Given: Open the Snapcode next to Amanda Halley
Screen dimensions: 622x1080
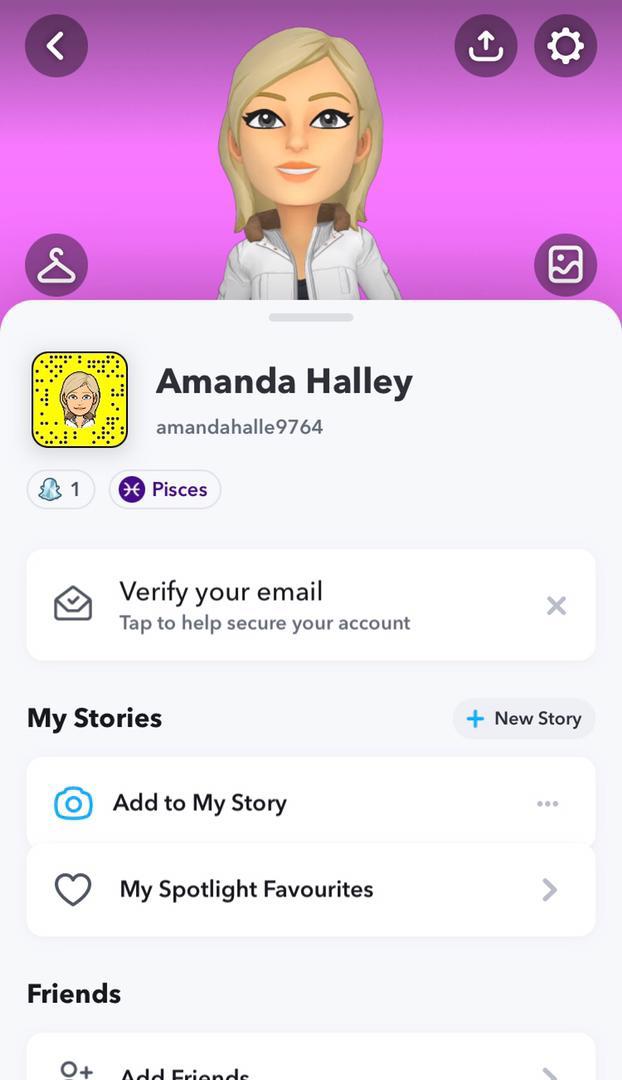Looking at the screenshot, I should (80, 399).
